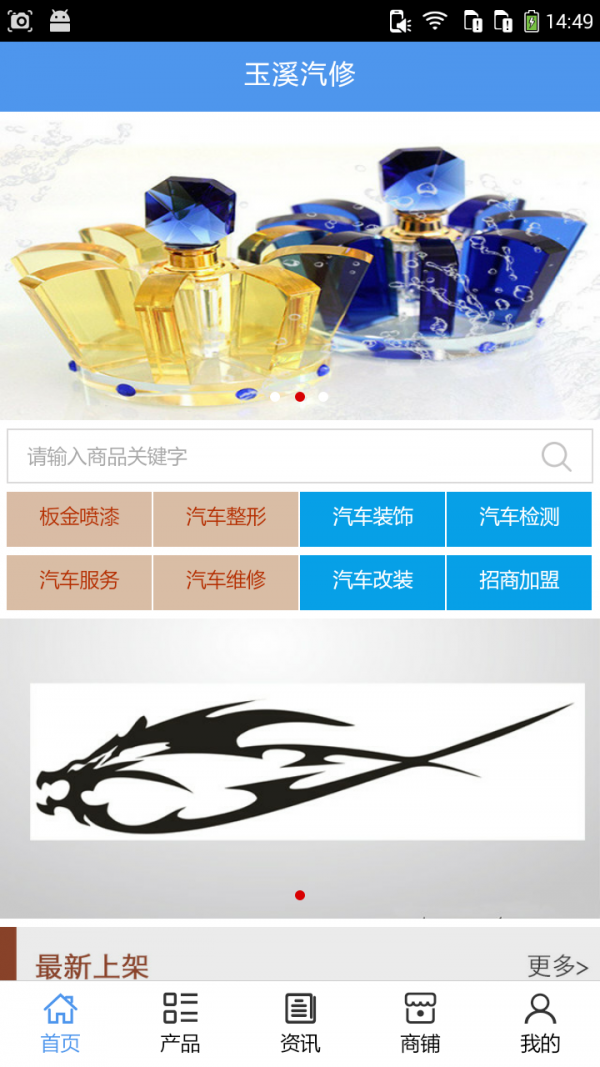View 更多 of 最新上架

tap(557, 965)
